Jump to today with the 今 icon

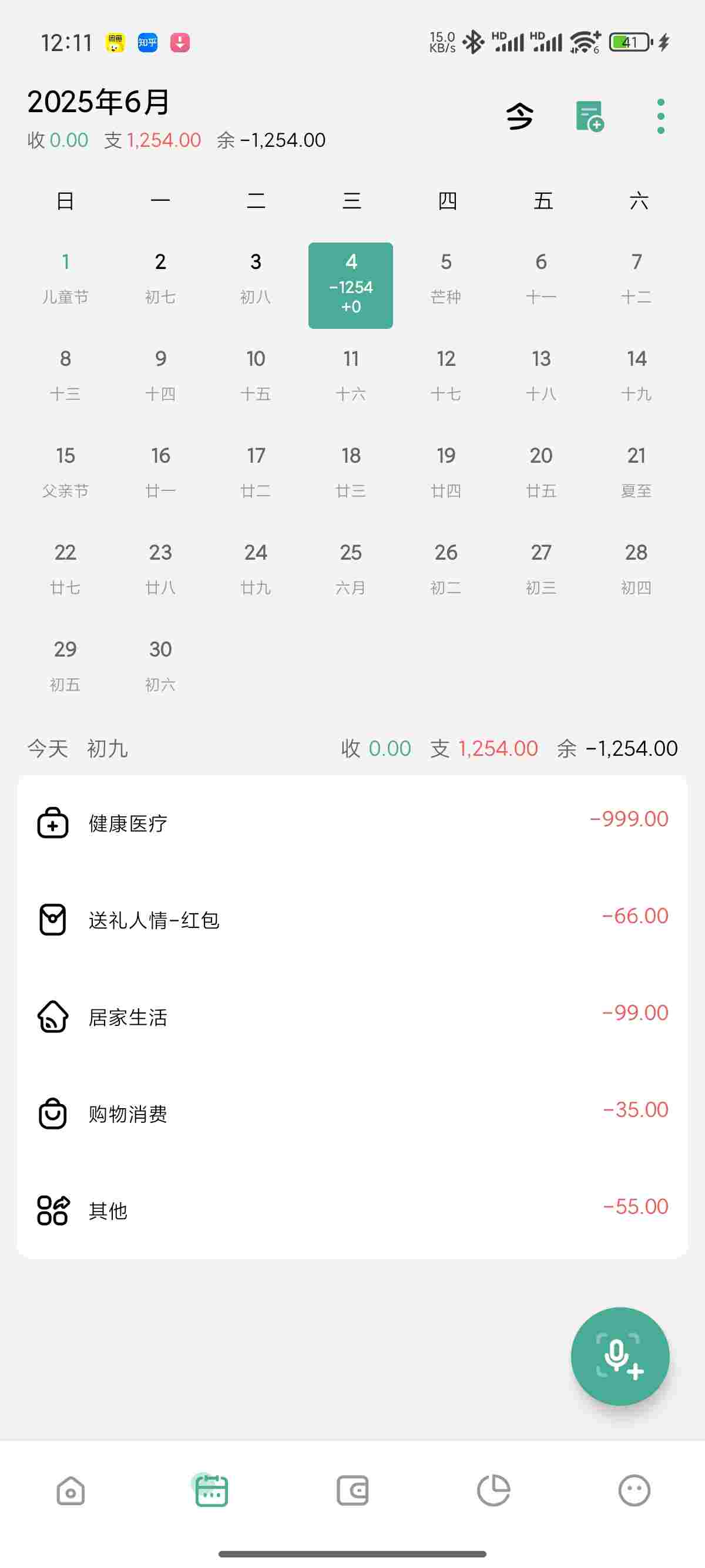(x=519, y=116)
